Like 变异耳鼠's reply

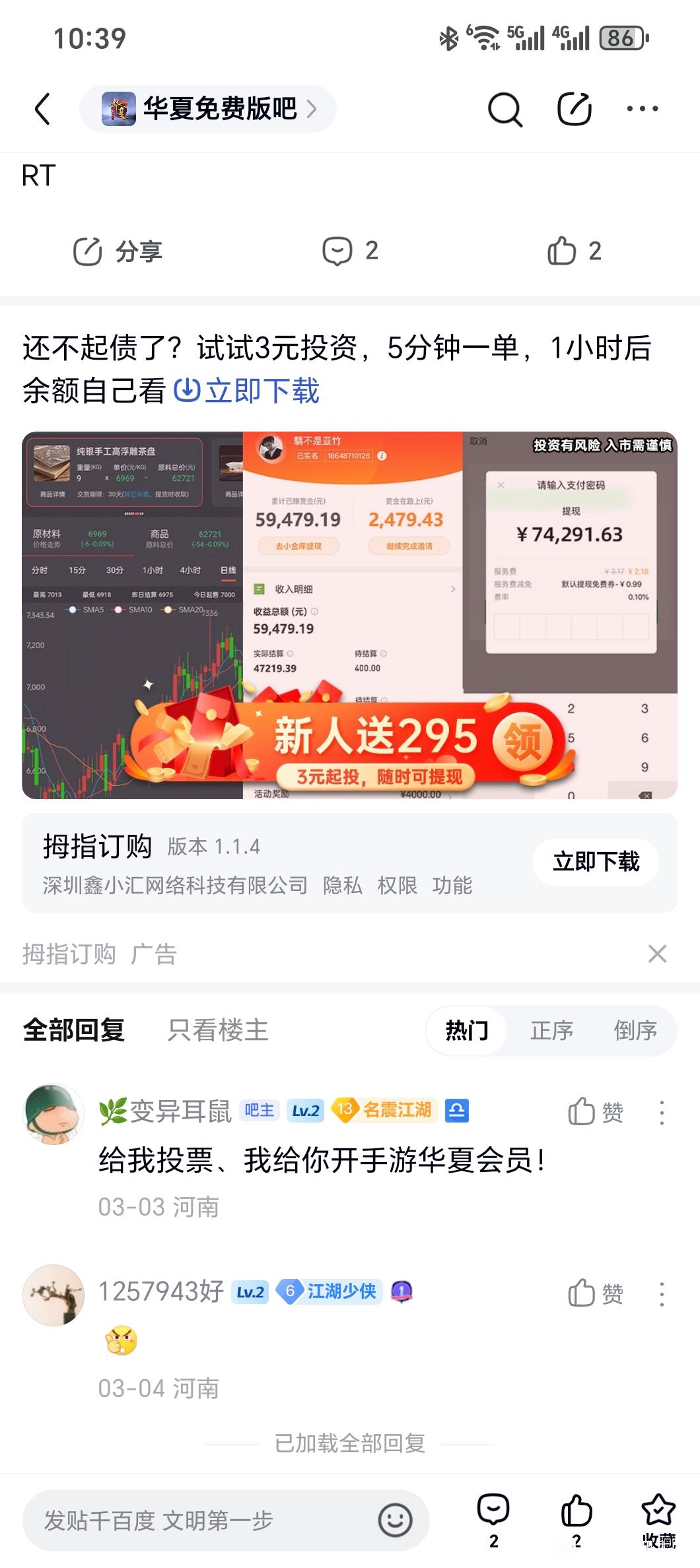[595, 1112]
